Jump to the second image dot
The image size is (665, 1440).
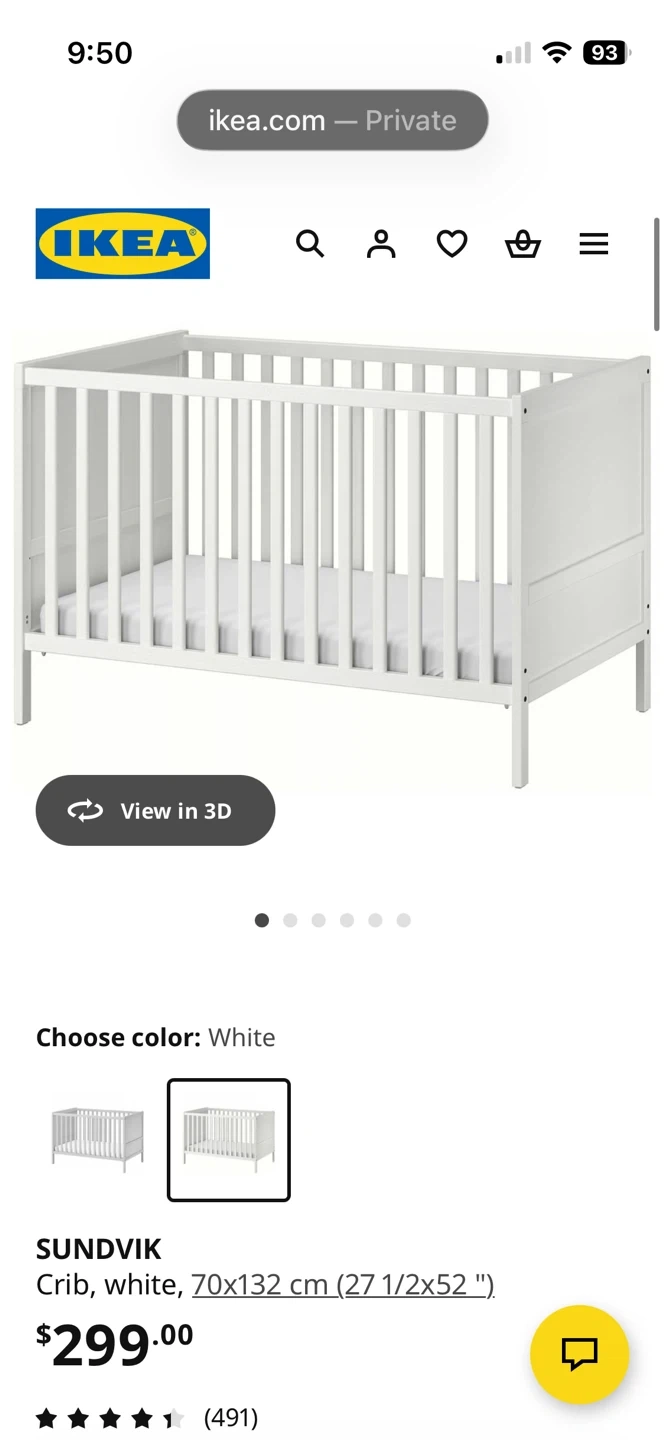(x=290, y=920)
